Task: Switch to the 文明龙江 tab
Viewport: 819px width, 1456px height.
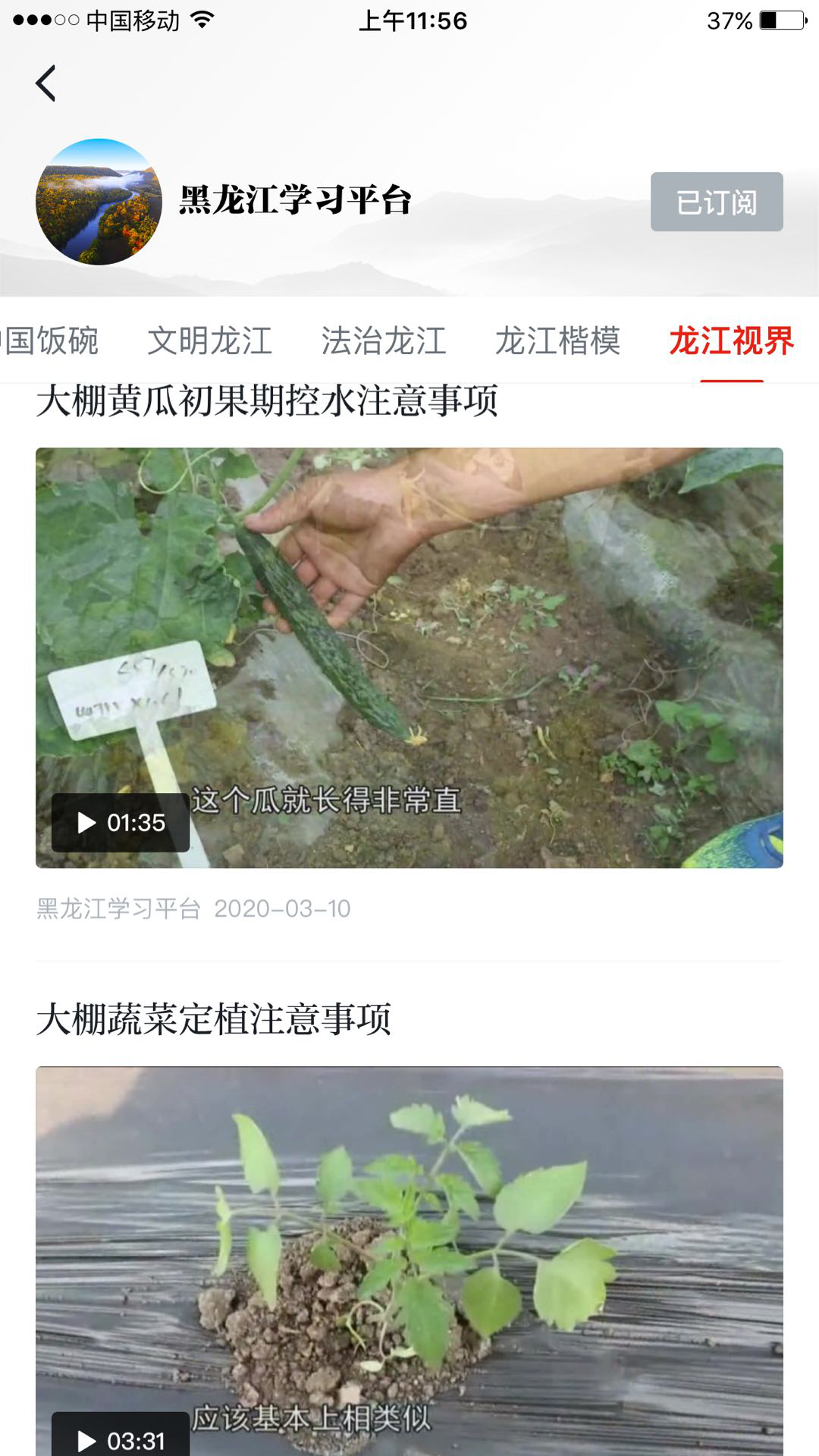Action: (x=212, y=342)
